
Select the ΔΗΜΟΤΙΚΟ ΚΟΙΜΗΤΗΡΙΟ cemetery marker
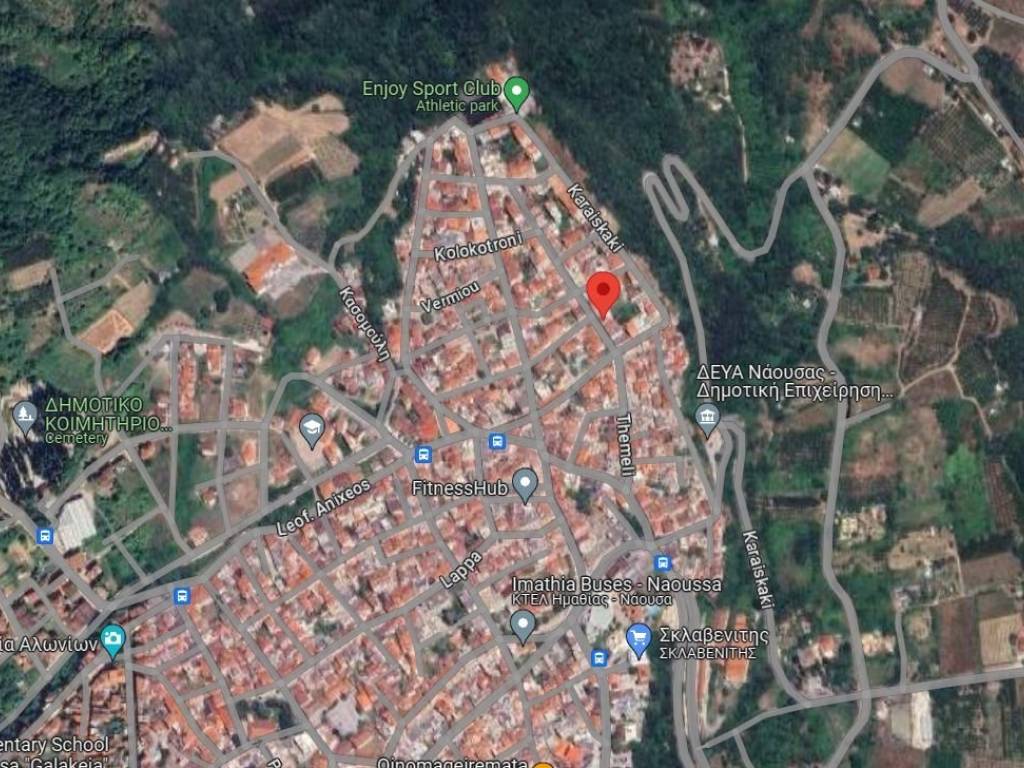[26, 415]
